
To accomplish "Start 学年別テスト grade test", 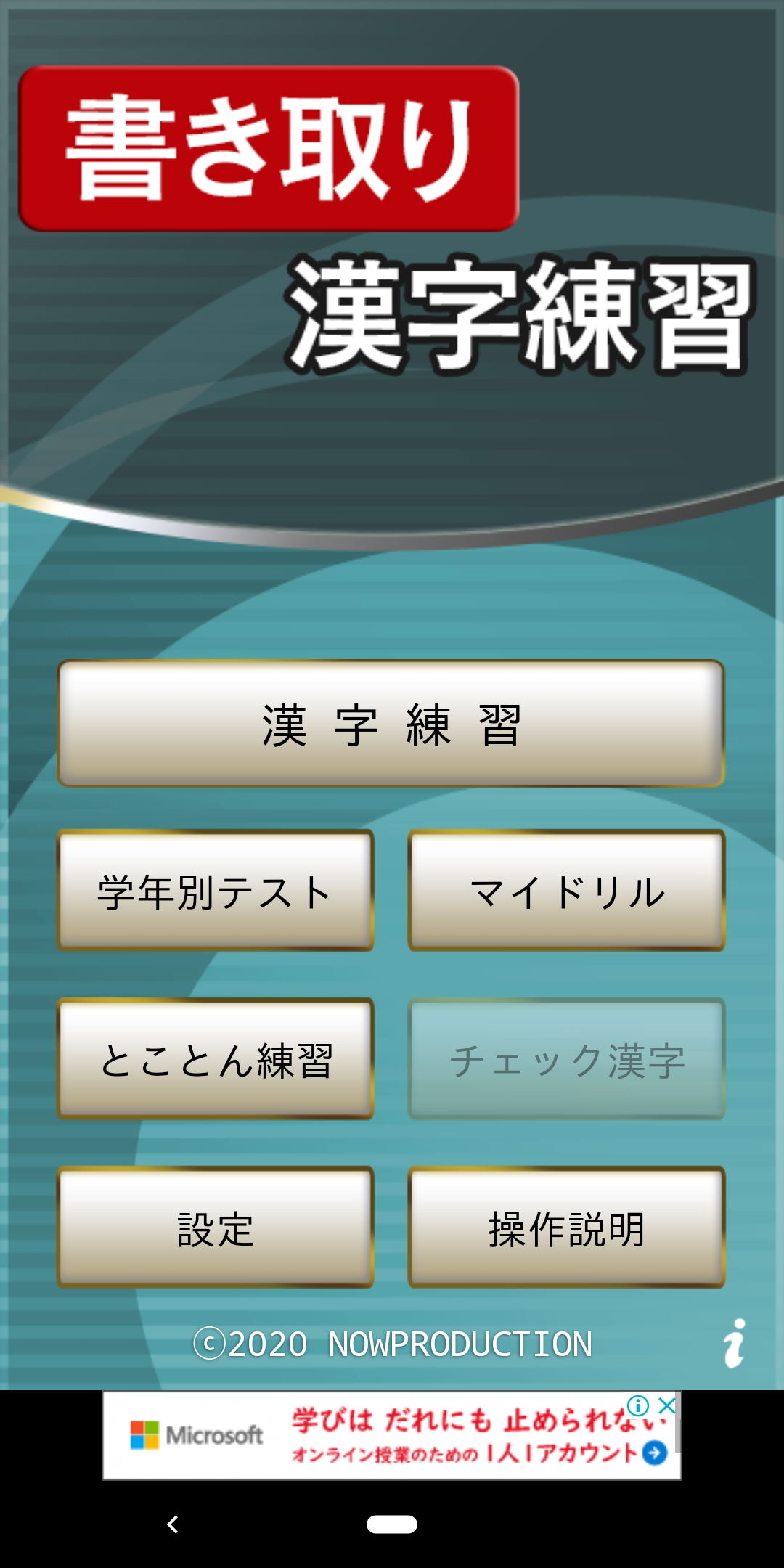I will [x=216, y=890].
